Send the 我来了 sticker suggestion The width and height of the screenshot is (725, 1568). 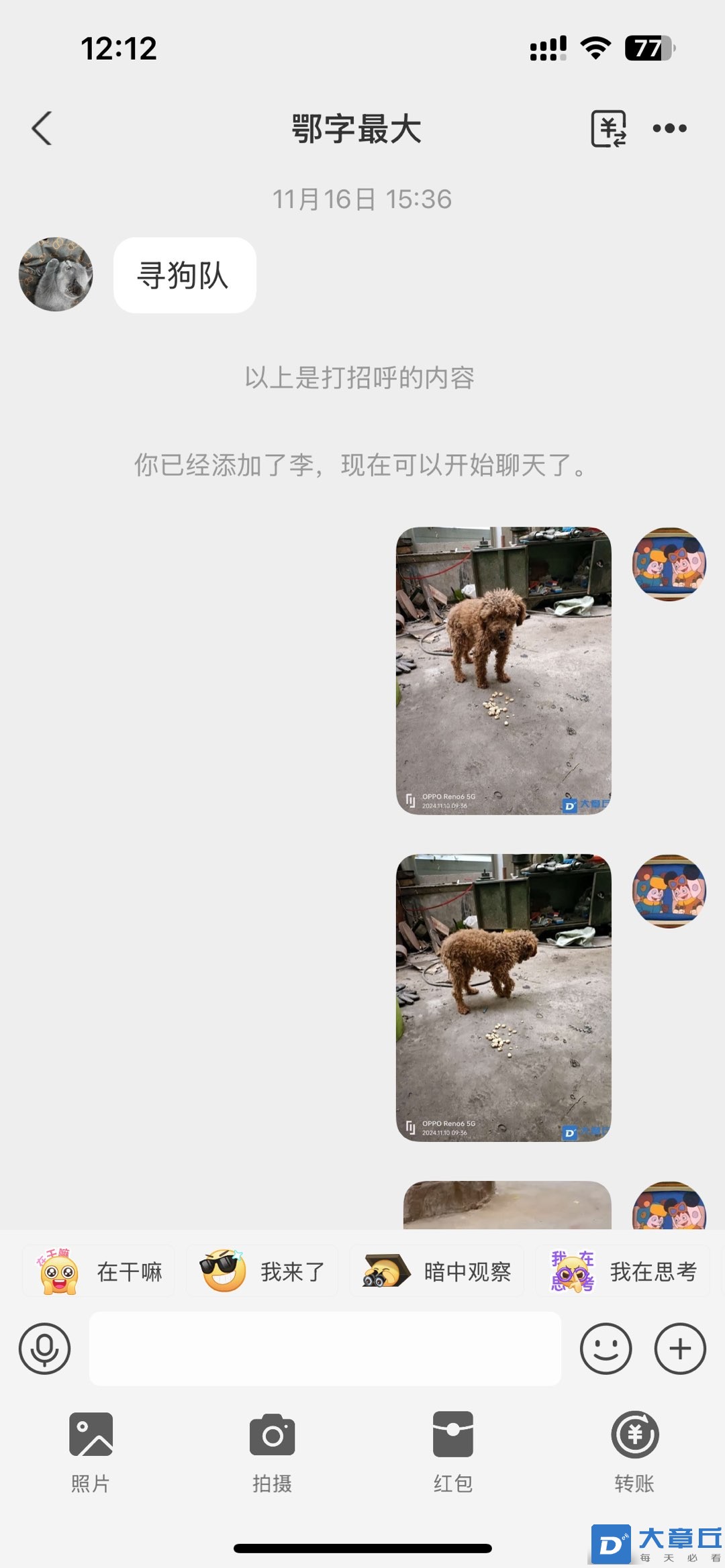coord(262,1271)
